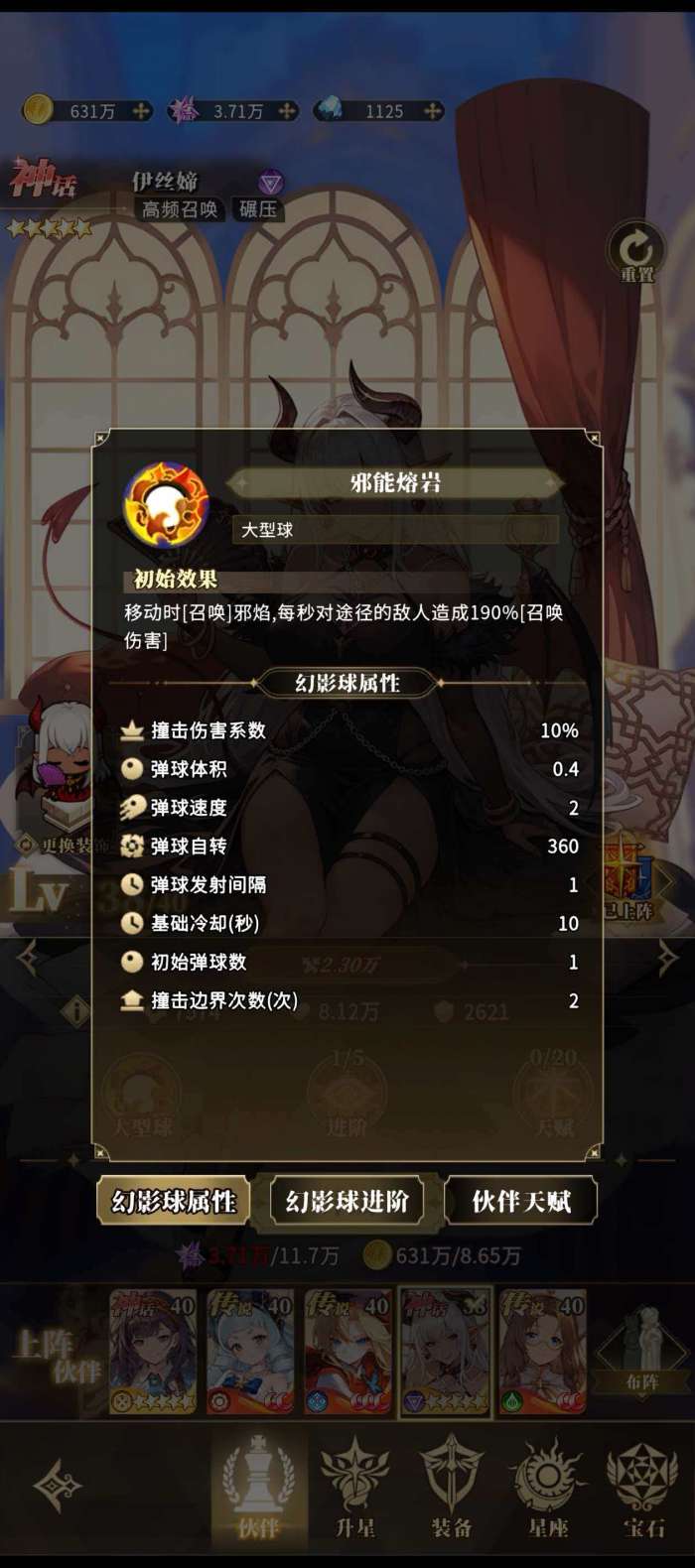Screen dimensions: 695x1568
Task: Open the 装备 bottom tab
Action: [452, 1487]
